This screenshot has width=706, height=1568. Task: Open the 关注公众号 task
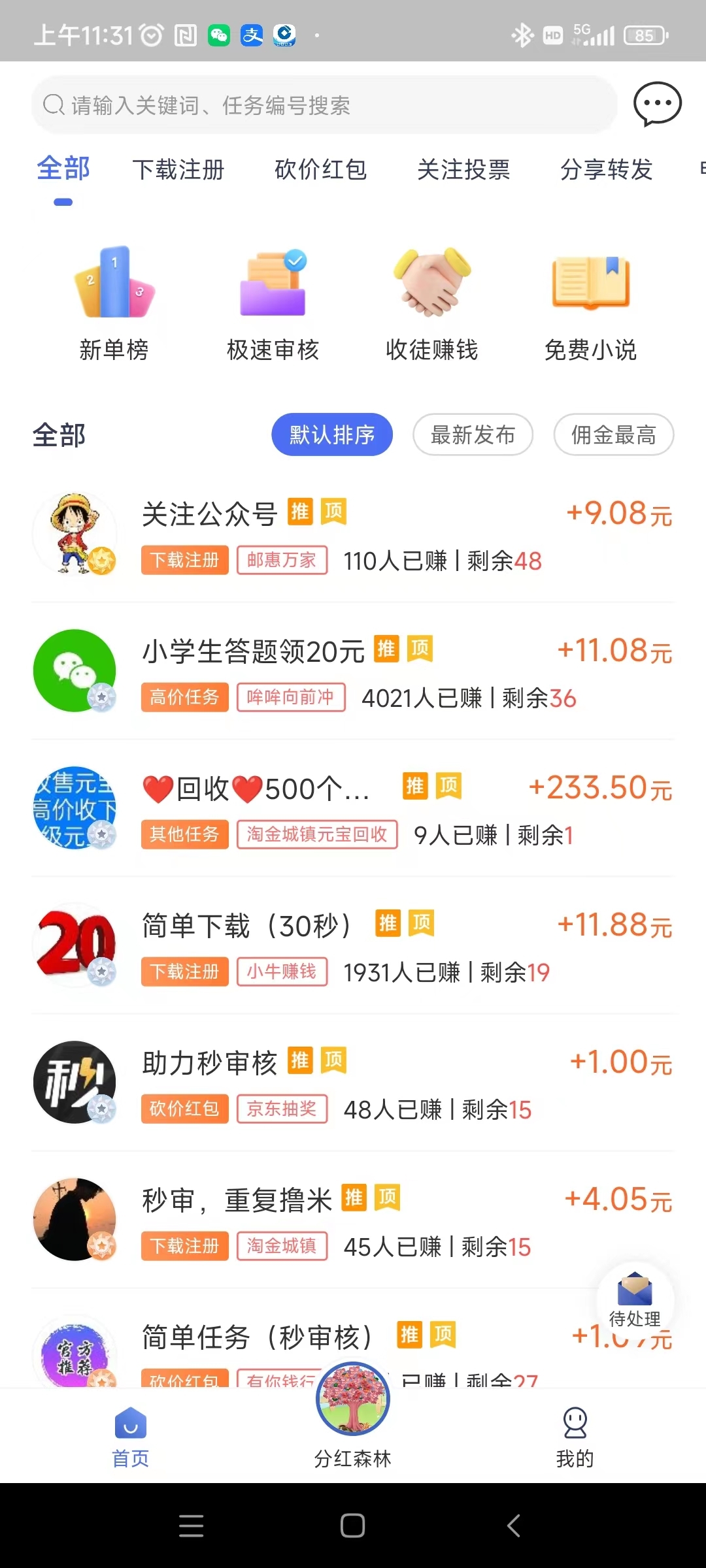coord(353,534)
